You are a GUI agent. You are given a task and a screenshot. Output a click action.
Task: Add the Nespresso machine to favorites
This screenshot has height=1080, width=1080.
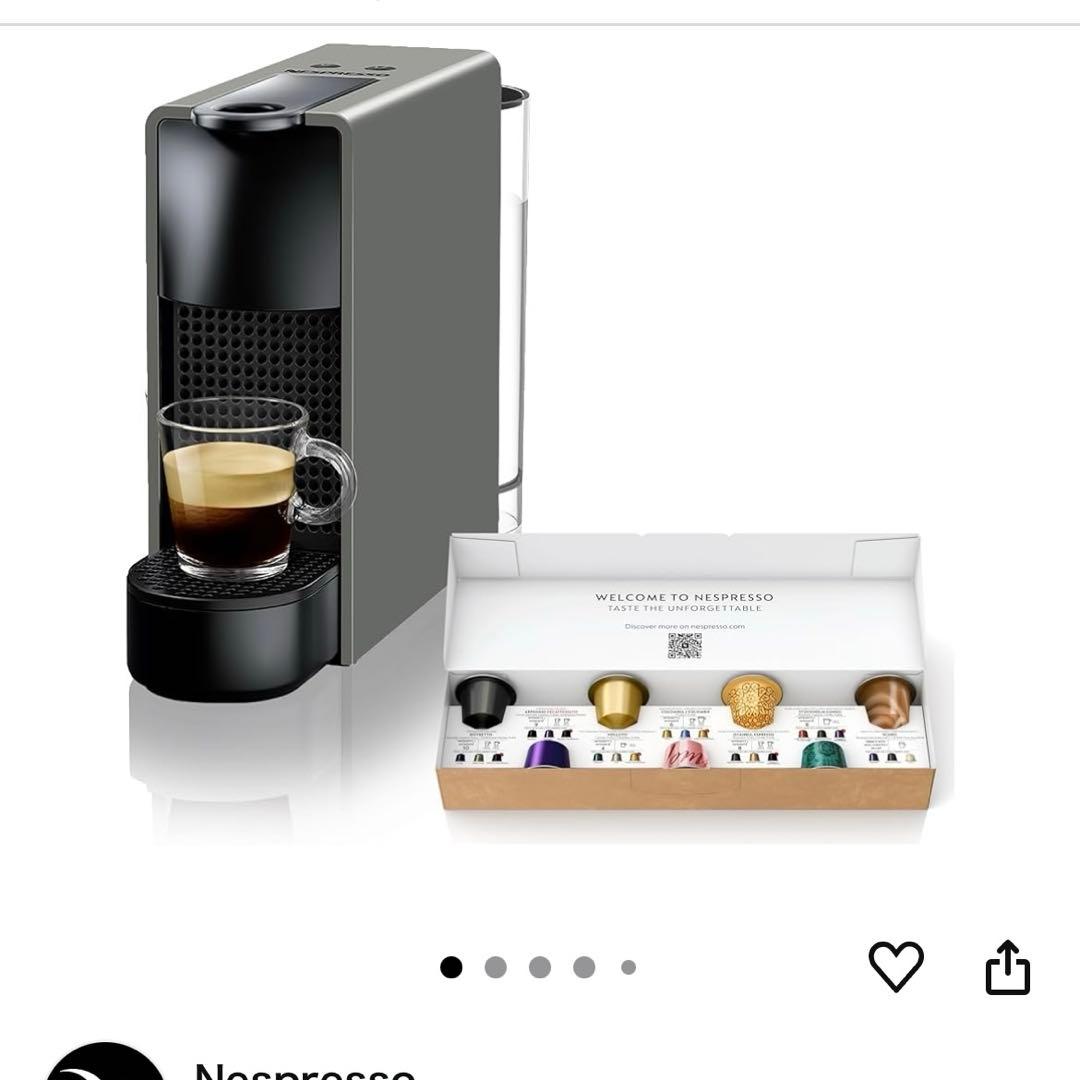[x=895, y=967]
